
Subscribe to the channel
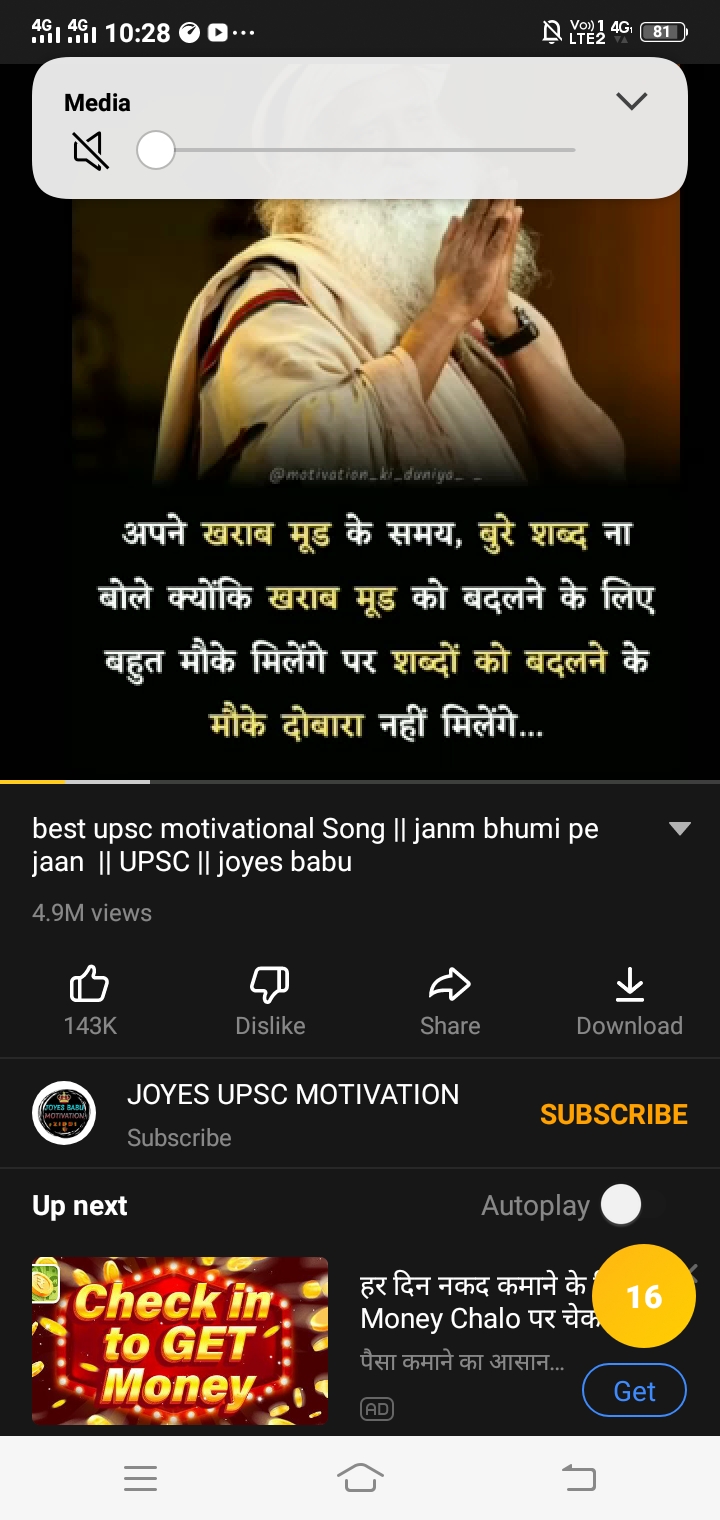613,1114
